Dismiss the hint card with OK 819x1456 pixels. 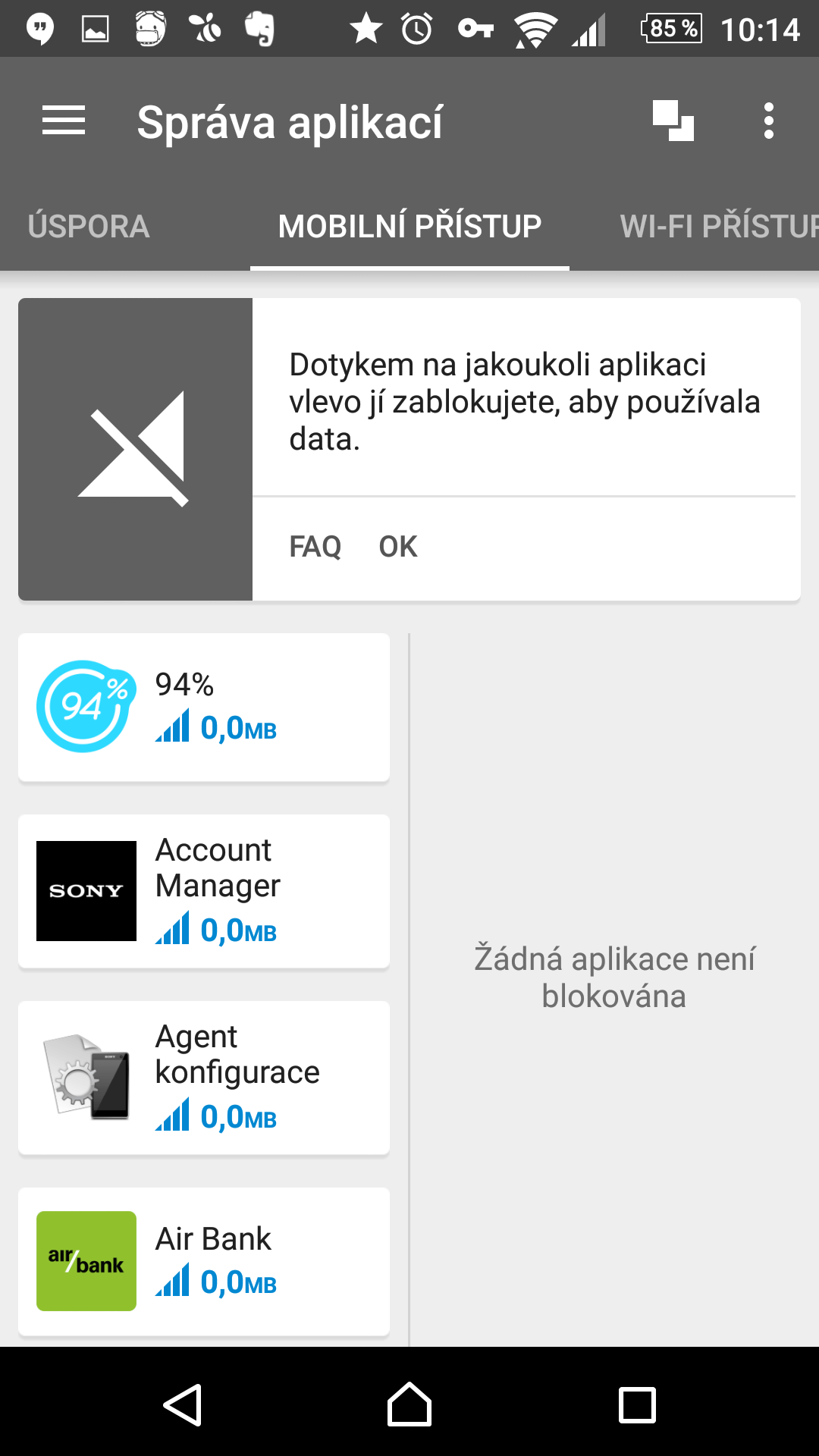click(x=398, y=547)
